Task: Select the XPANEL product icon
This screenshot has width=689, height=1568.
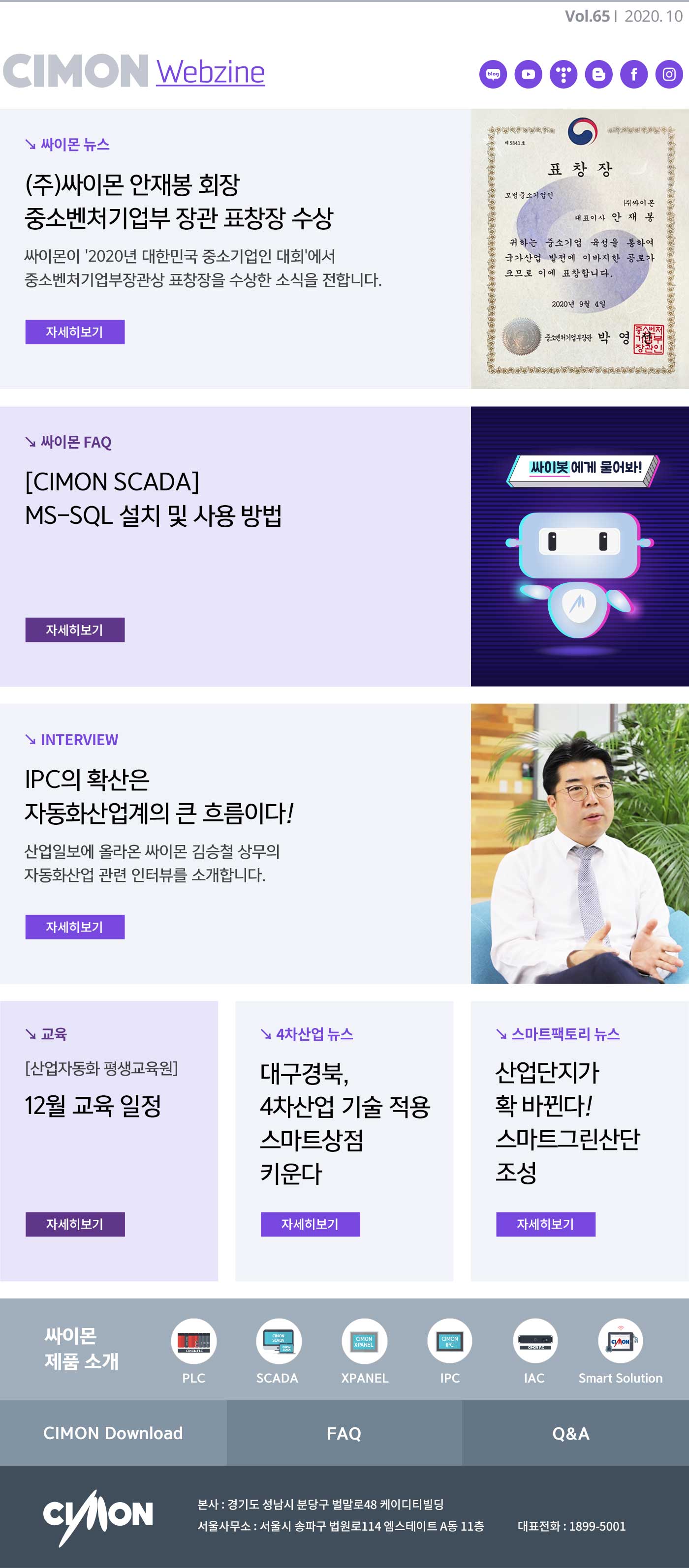Action: pos(364,1341)
